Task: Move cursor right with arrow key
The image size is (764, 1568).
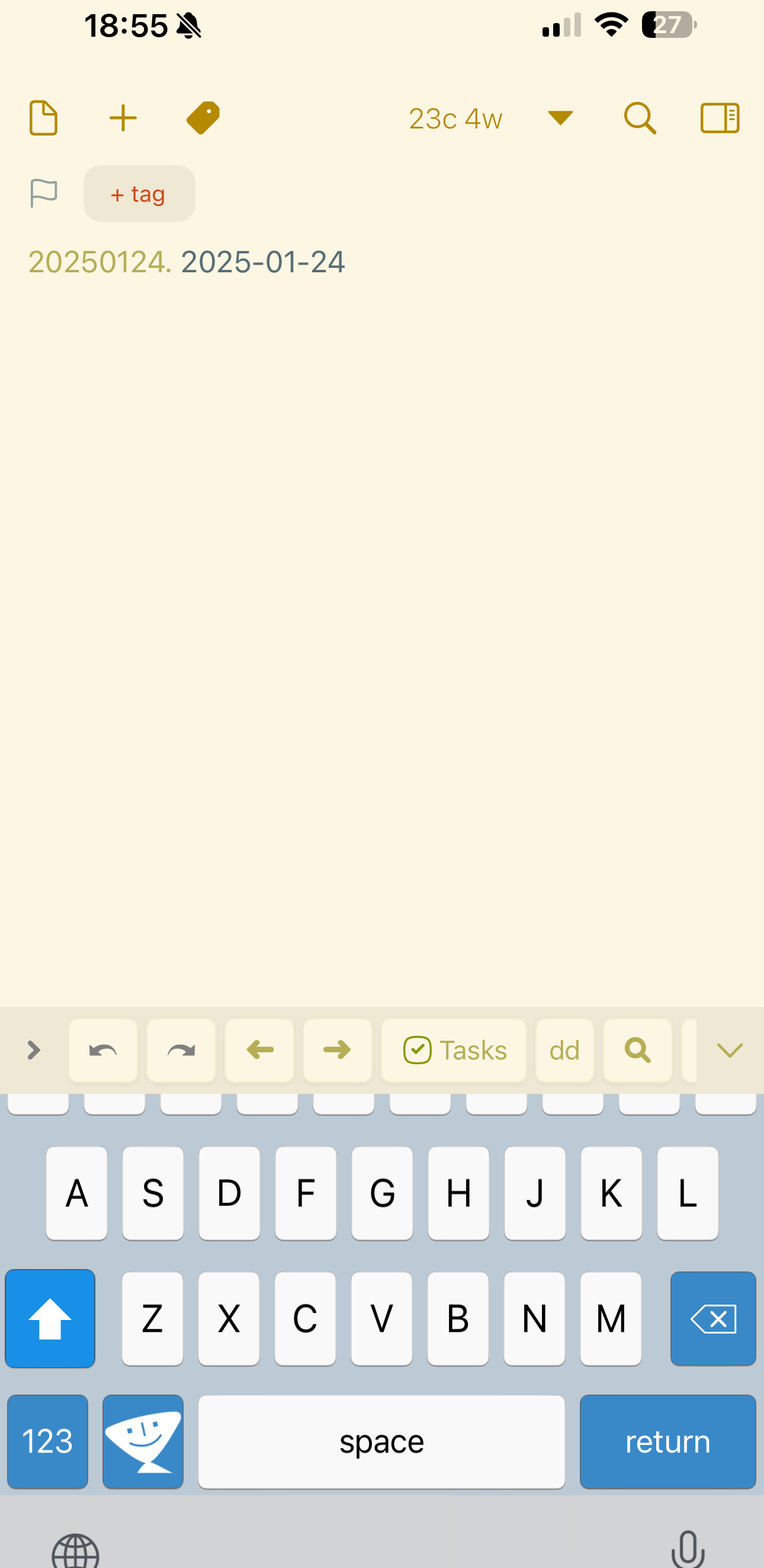Action: pos(337,1050)
